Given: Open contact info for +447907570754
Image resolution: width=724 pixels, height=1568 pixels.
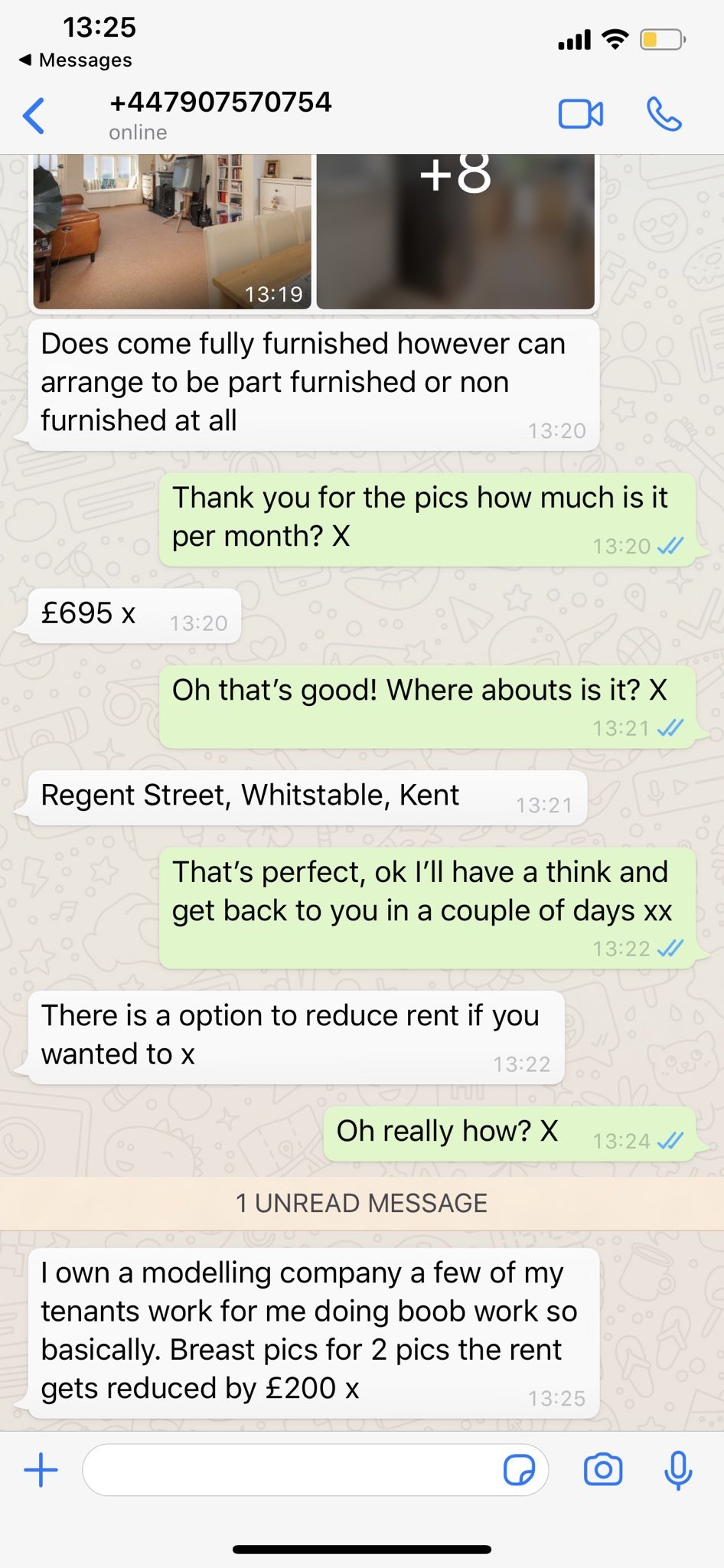Looking at the screenshot, I should pyautogui.click(x=220, y=115).
